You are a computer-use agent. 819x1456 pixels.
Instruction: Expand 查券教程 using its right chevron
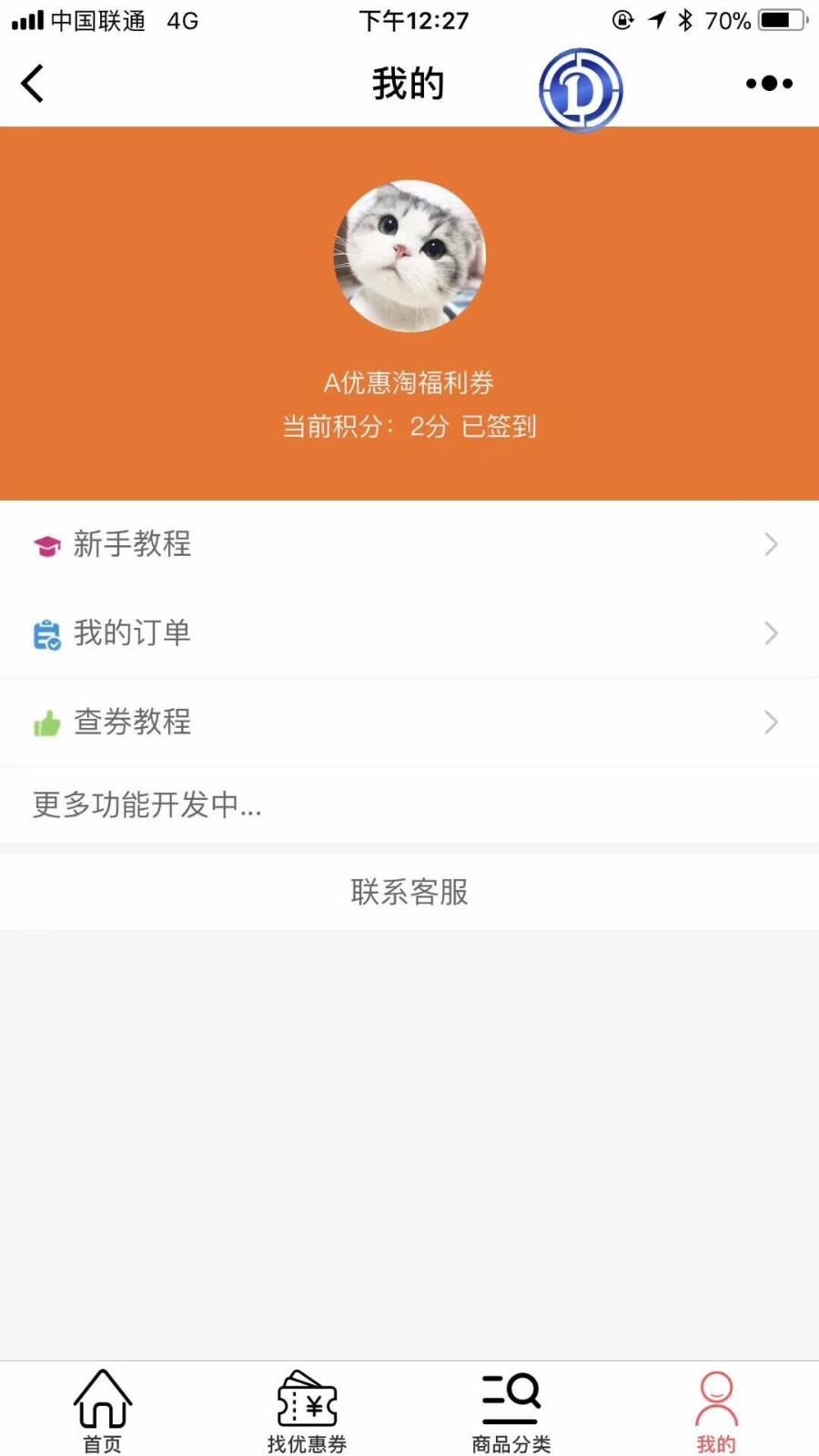click(x=769, y=722)
